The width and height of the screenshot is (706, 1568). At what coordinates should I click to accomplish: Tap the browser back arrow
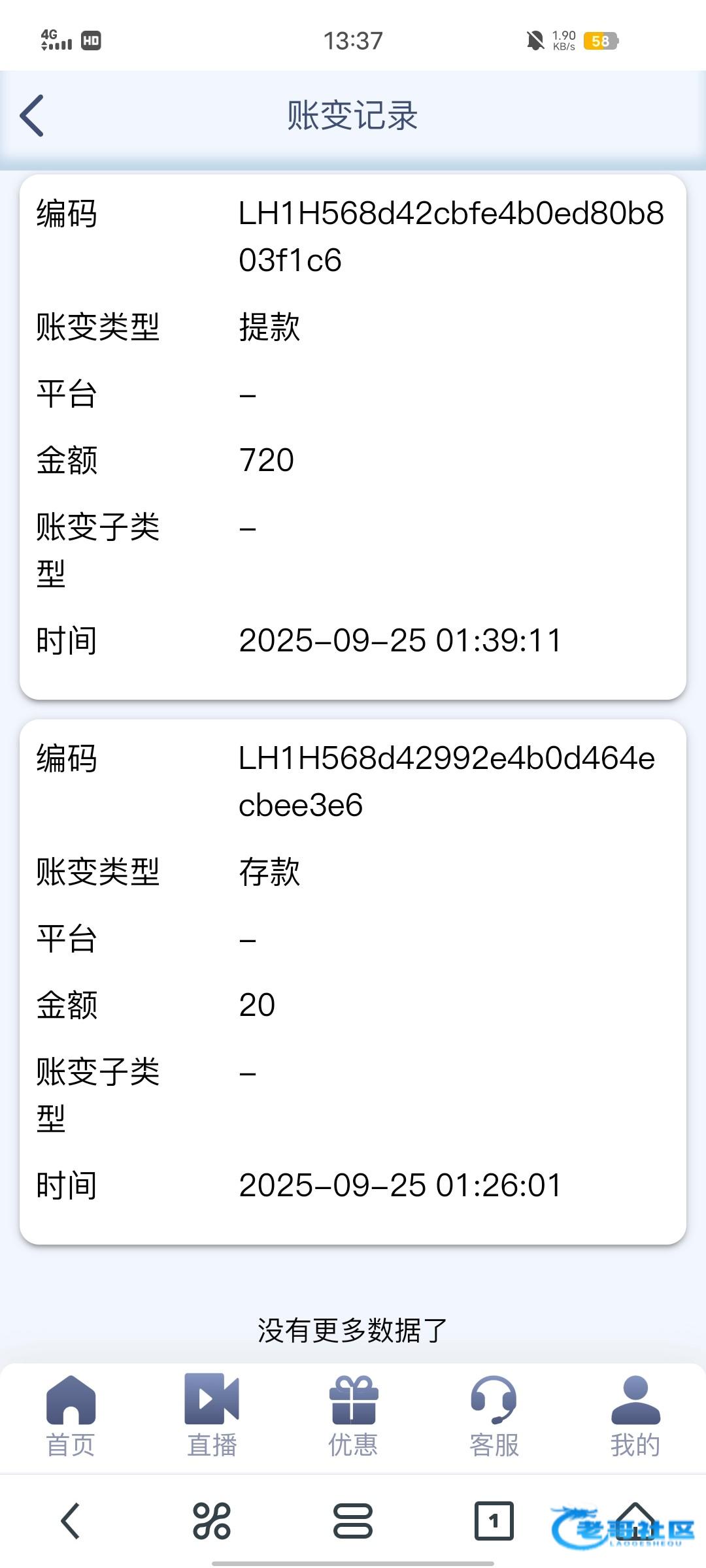point(71,1521)
